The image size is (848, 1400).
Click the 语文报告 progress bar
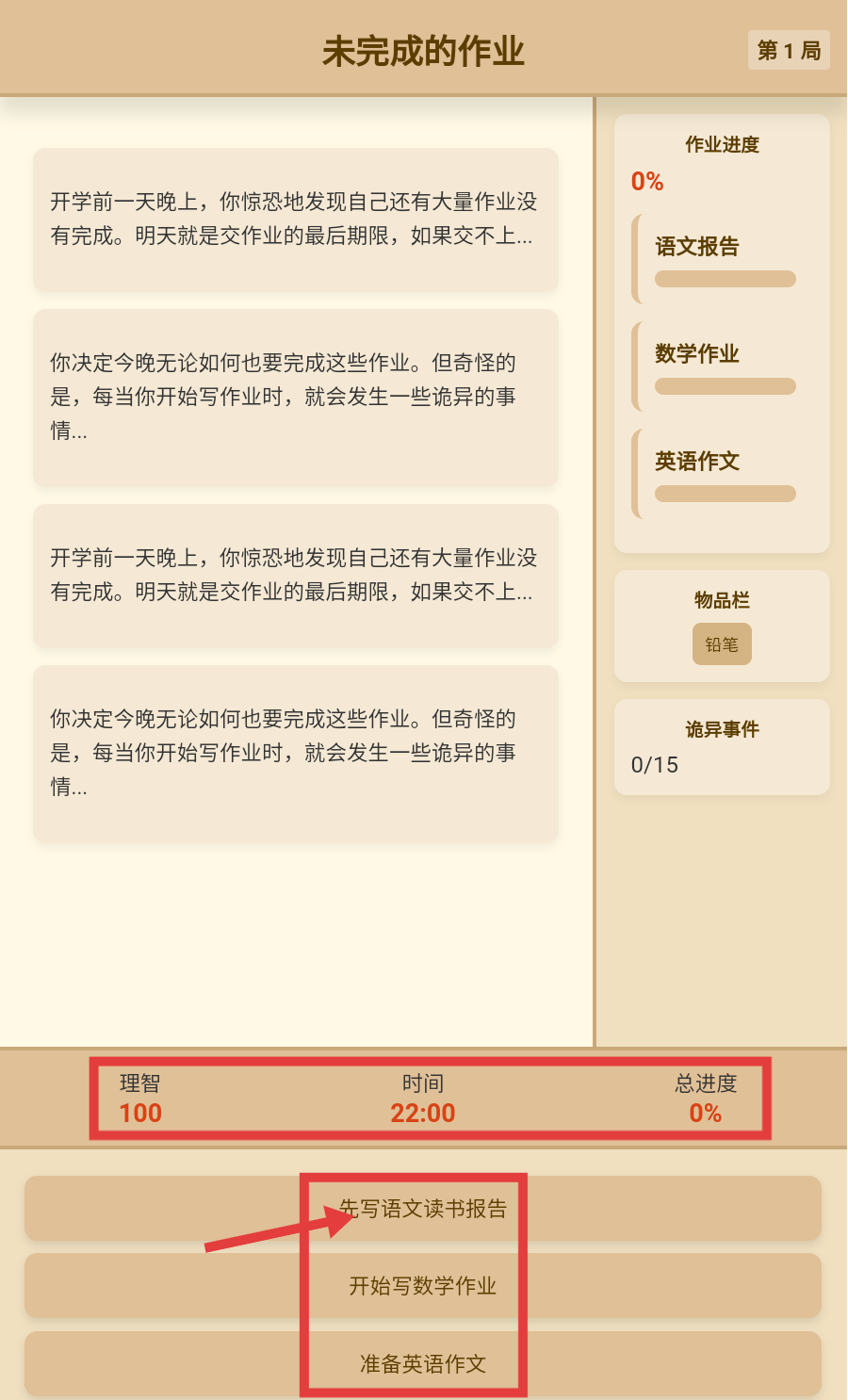[x=724, y=279]
